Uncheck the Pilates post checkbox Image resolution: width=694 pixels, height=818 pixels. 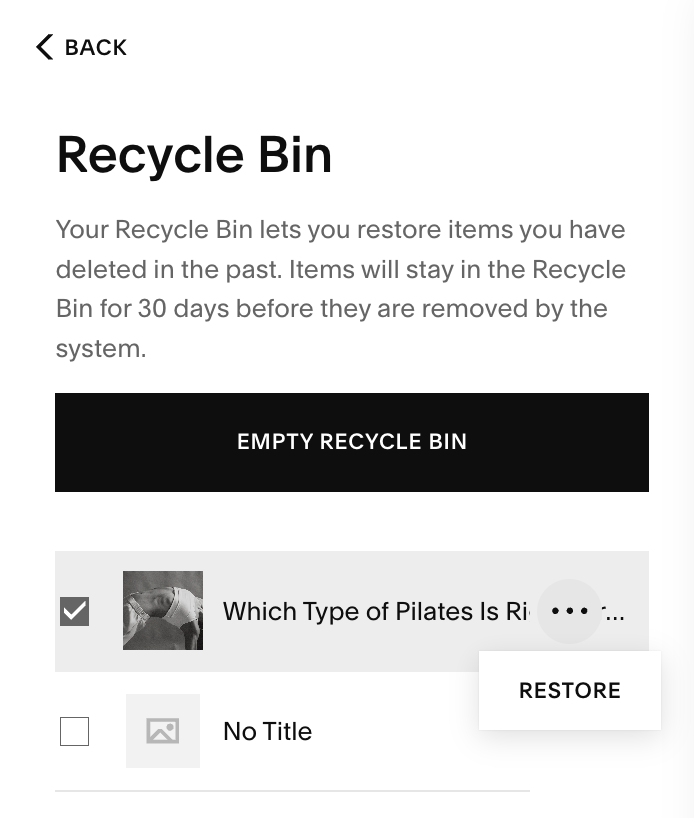click(75, 611)
